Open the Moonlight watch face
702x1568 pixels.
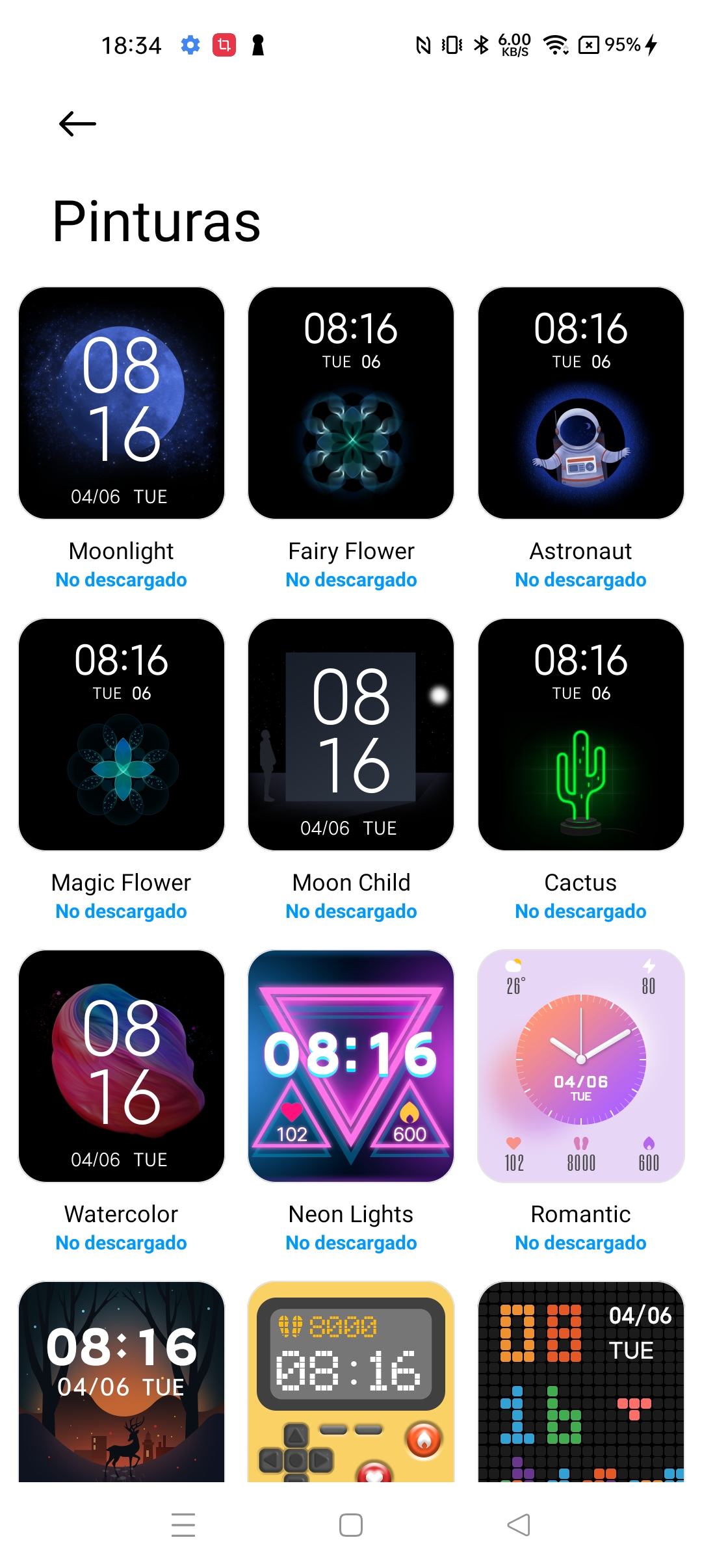coord(122,403)
